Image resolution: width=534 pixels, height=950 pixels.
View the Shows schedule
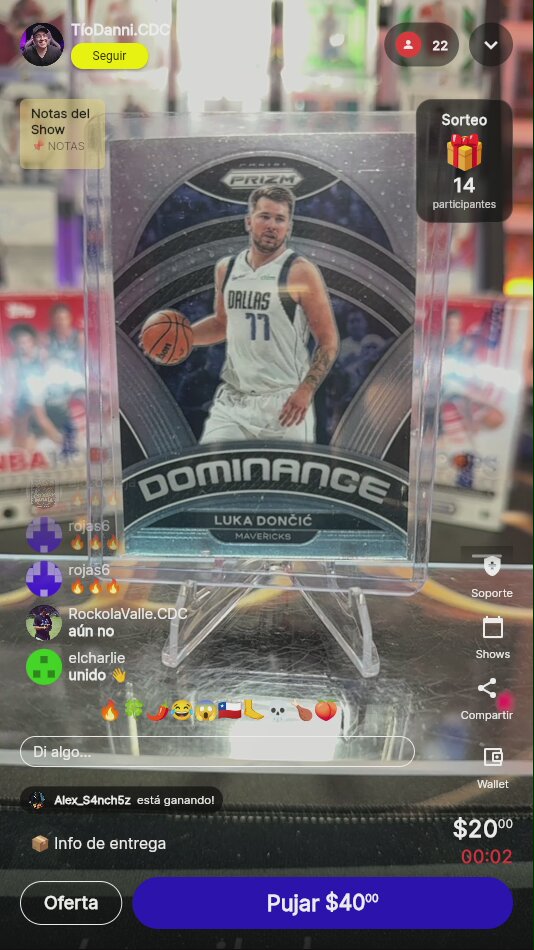[x=492, y=637]
